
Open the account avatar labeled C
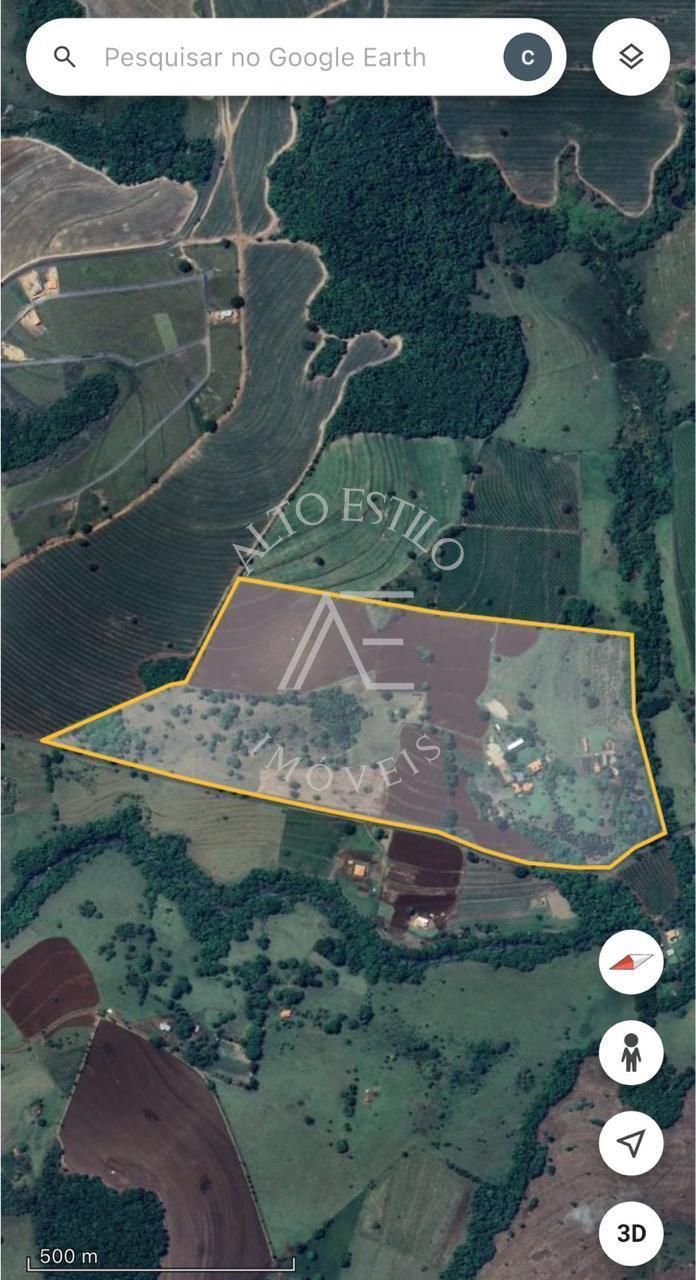click(x=527, y=57)
